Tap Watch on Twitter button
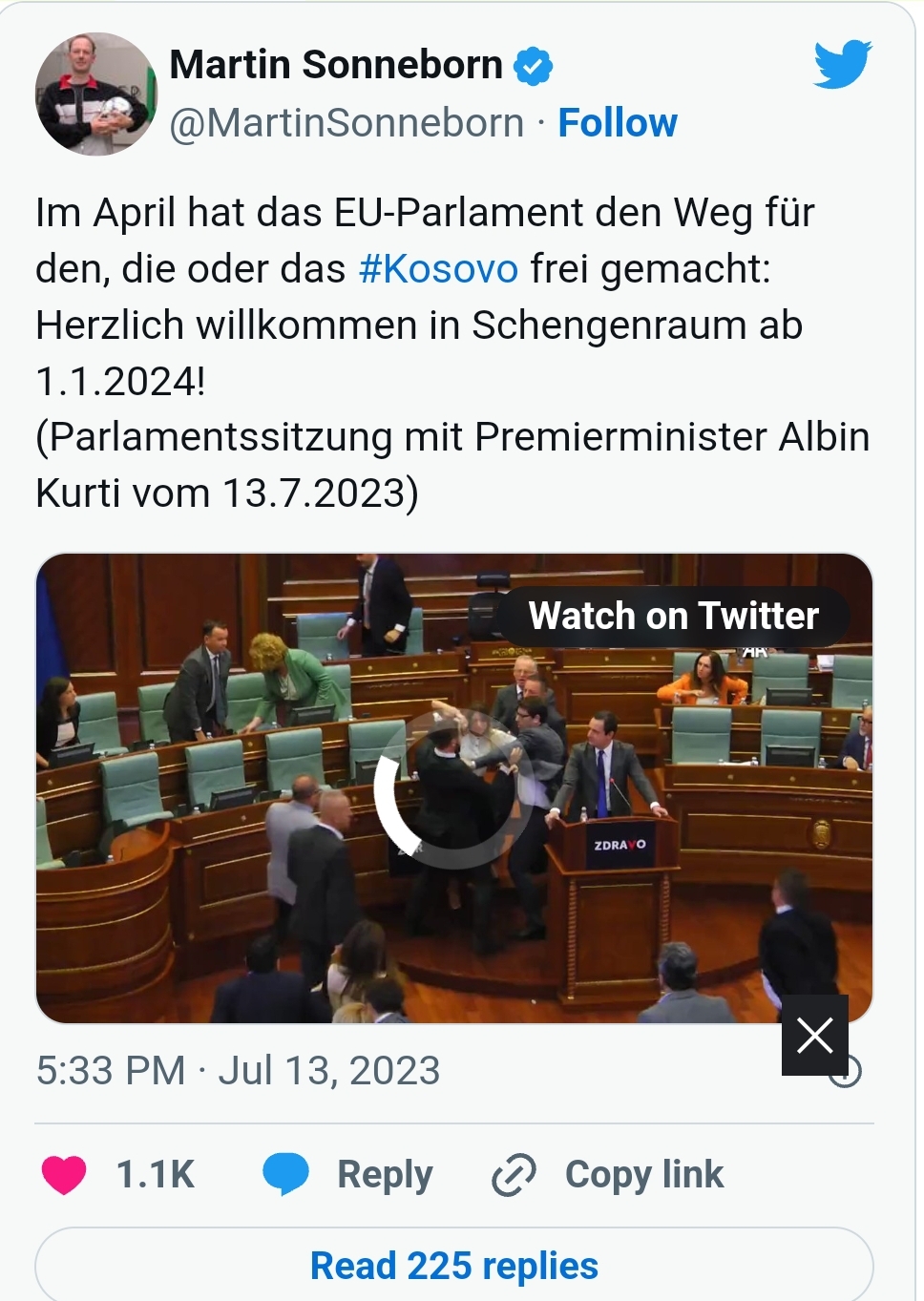The image size is (924, 1301). pyautogui.click(x=673, y=616)
